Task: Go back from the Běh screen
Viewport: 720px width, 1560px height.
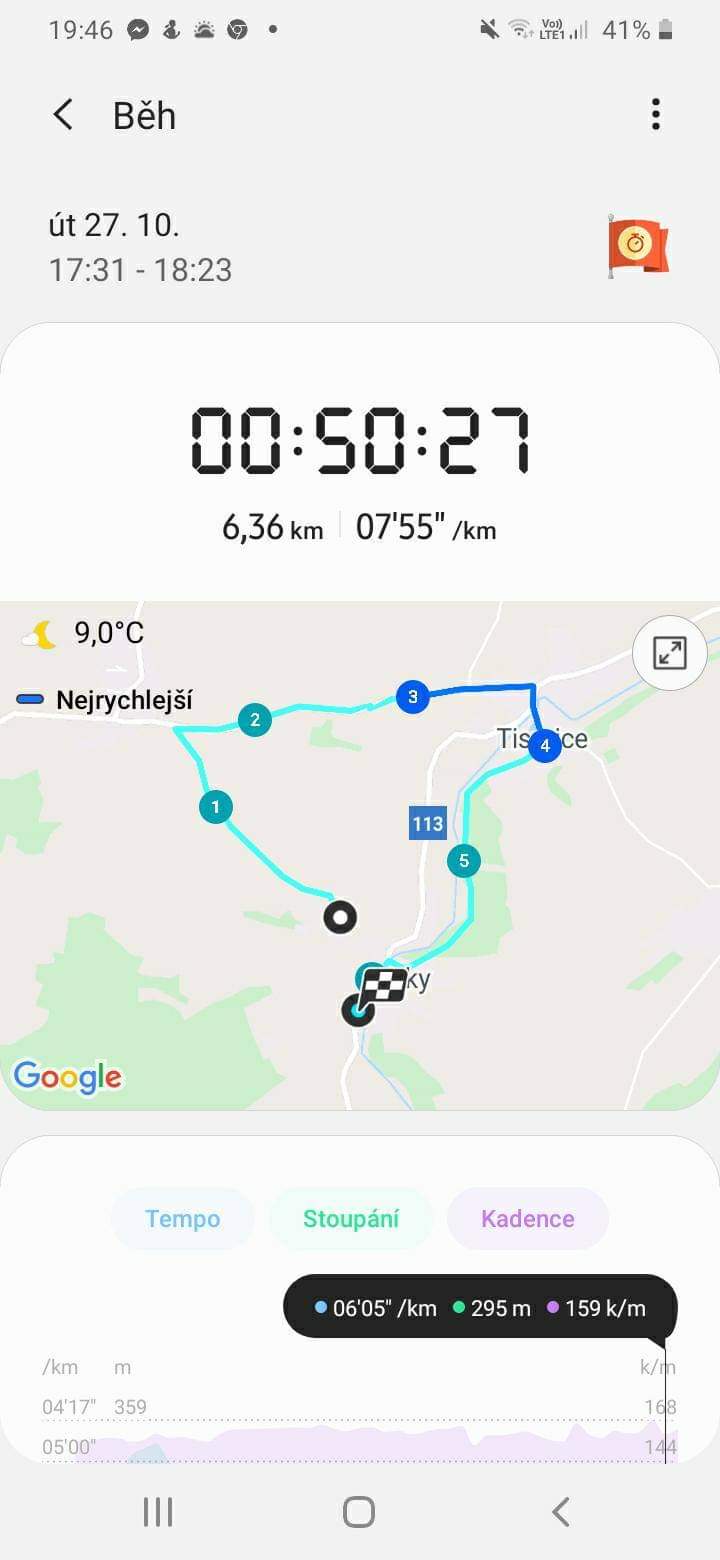Action: [x=63, y=115]
